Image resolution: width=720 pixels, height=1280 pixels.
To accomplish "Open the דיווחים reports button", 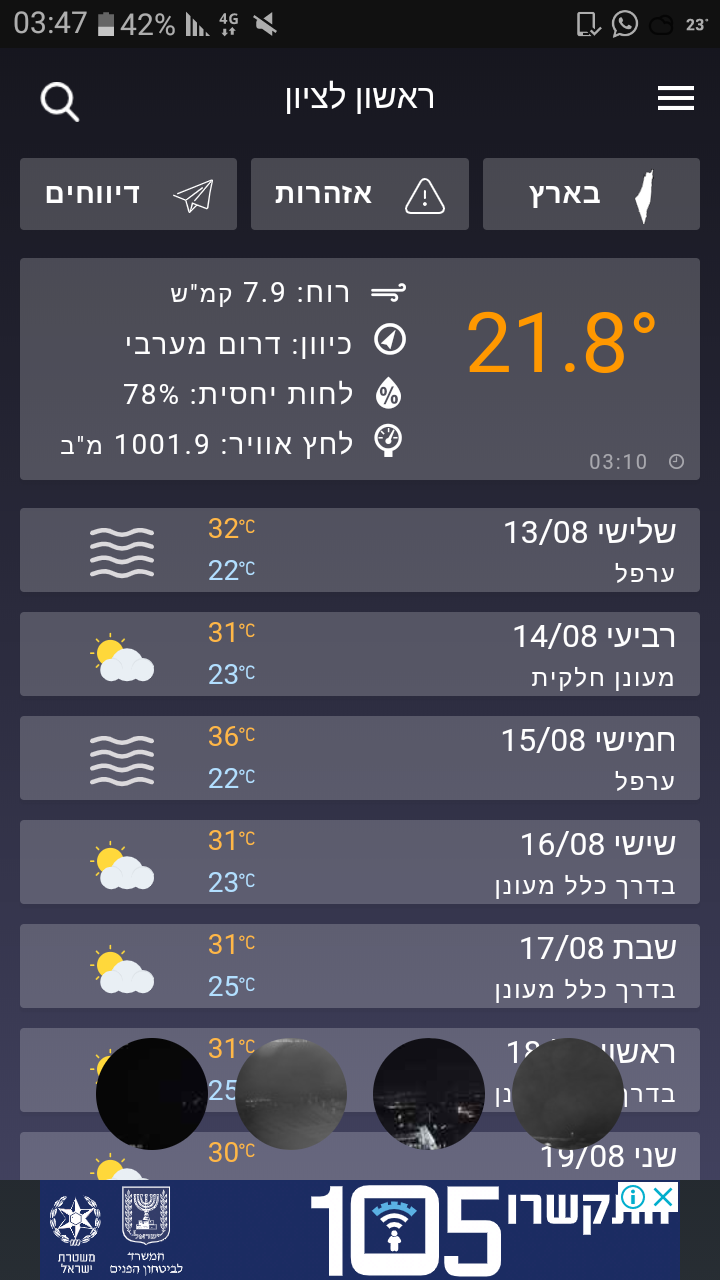I will 128,194.
